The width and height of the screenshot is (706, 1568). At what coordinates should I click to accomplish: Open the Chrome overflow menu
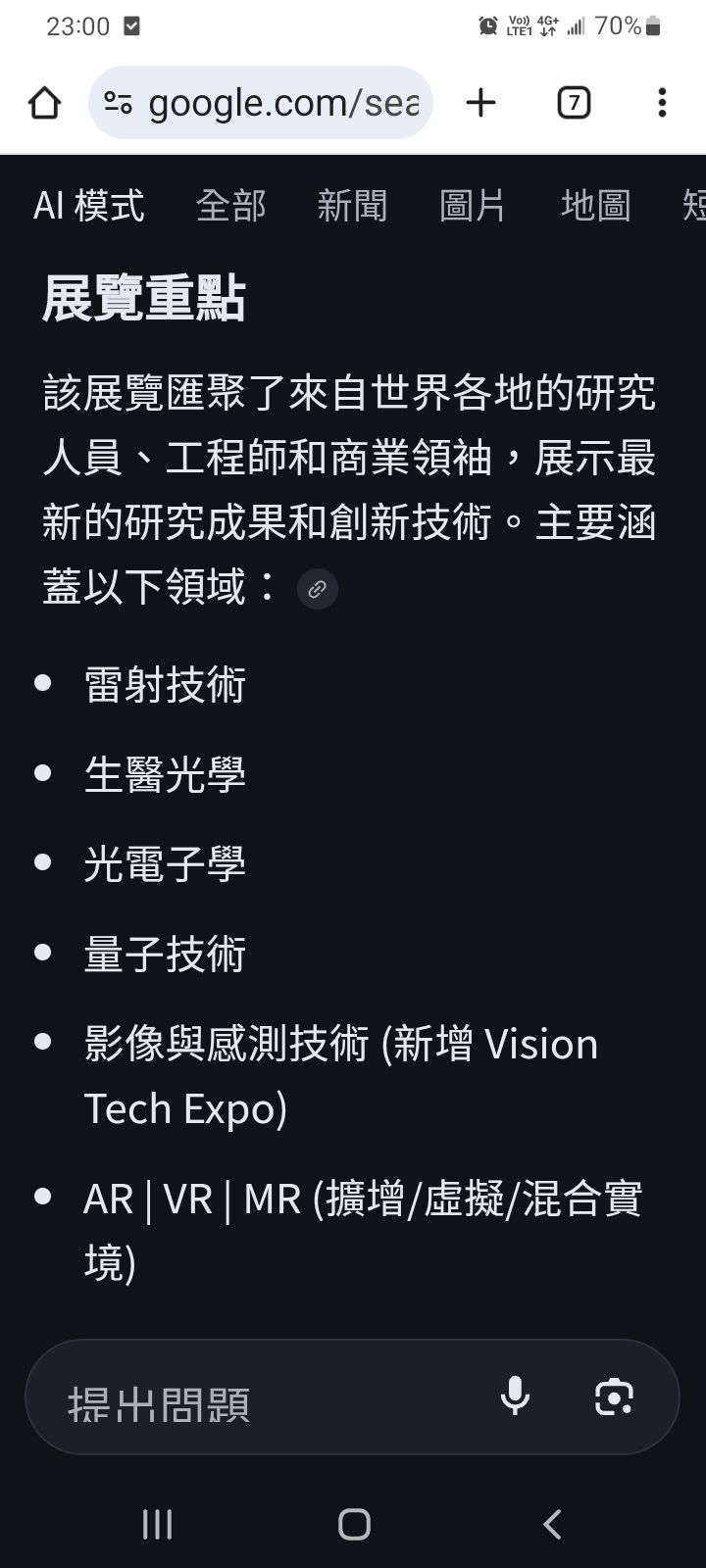tap(662, 103)
